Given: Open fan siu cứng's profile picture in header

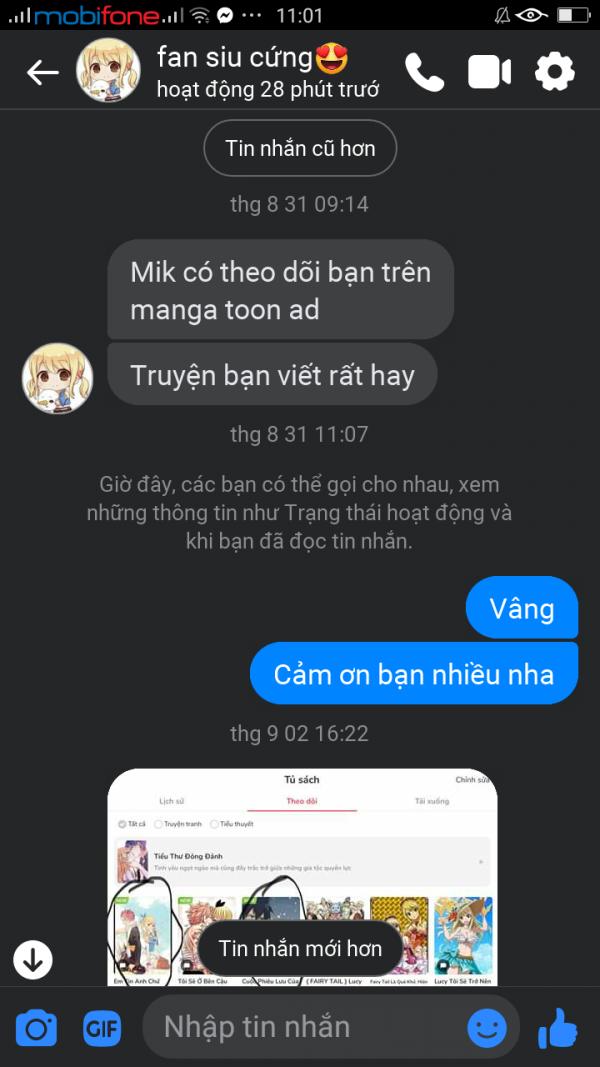Looking at the screenshot, I should point(108,70).
